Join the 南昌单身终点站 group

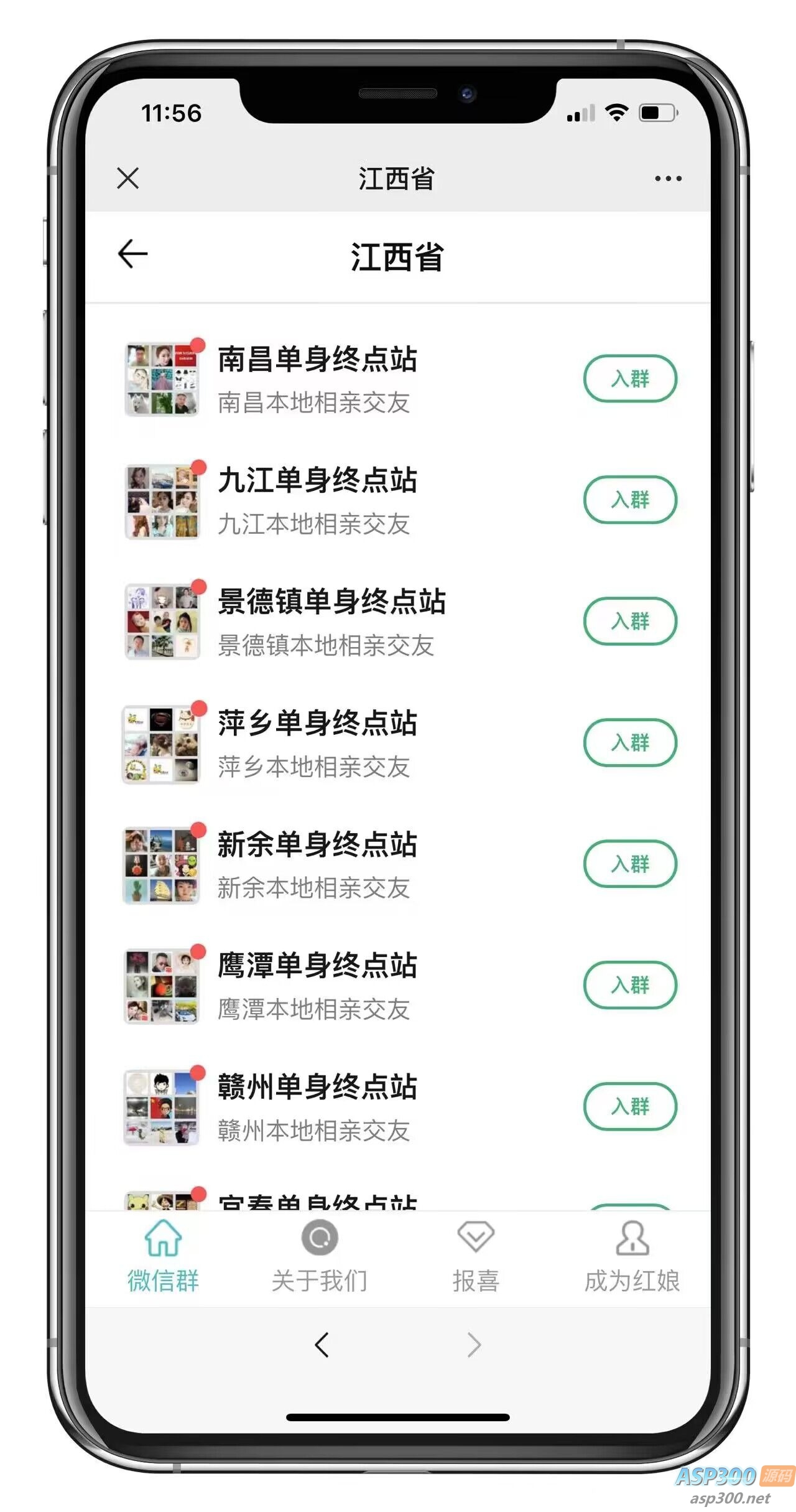point(629,378)
